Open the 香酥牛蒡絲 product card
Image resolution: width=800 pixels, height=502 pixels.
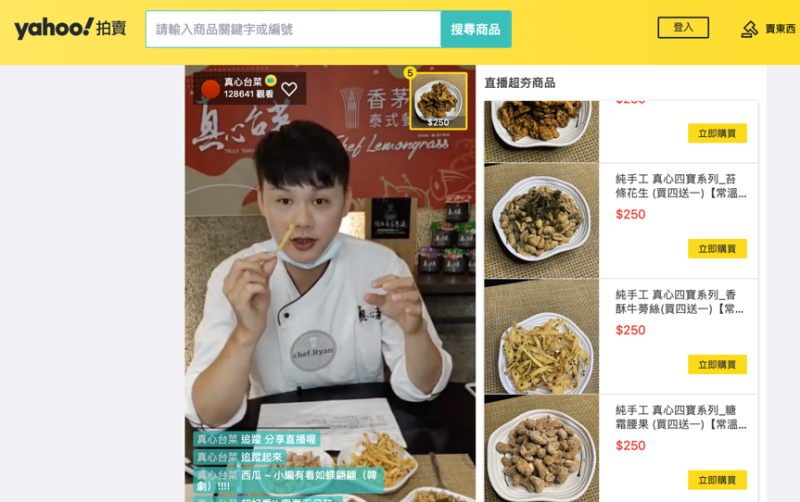(x=680, y=302)
